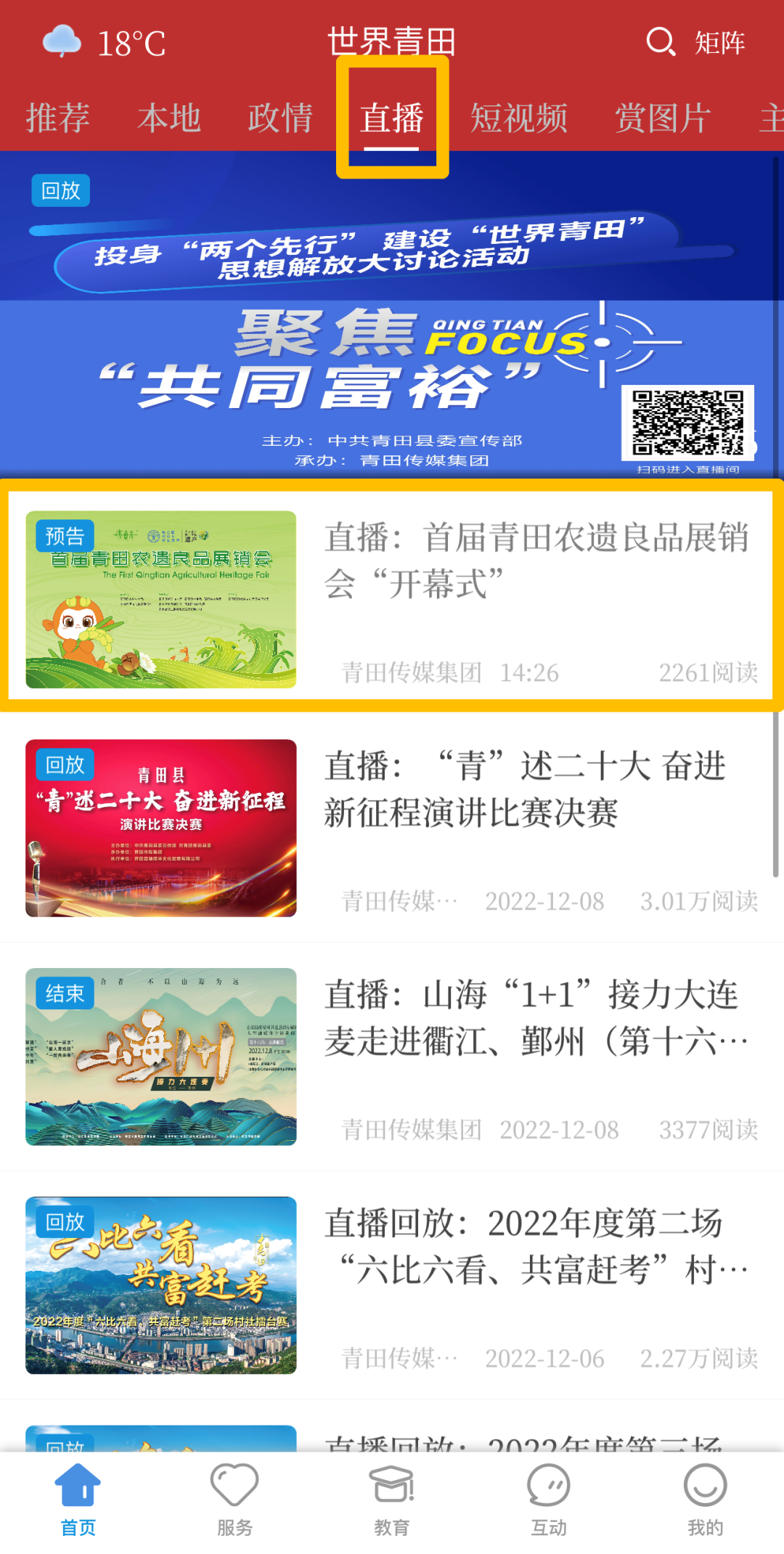The image size is (784, 1554).
Task: Tap the search magnifier icon
Action: [x=661, y=42]
